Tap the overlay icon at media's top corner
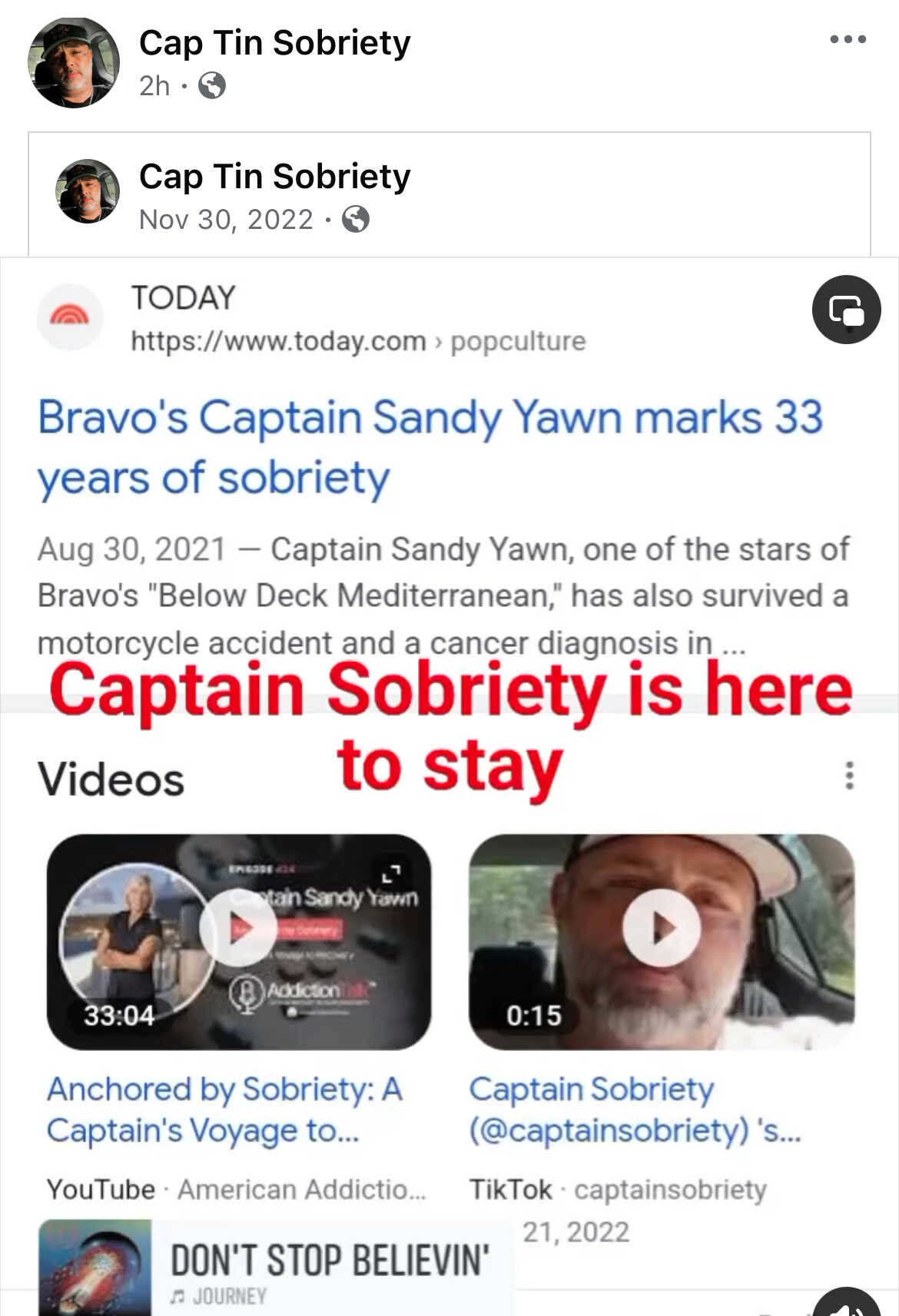 pyautogui.click(x=846, y=310)
